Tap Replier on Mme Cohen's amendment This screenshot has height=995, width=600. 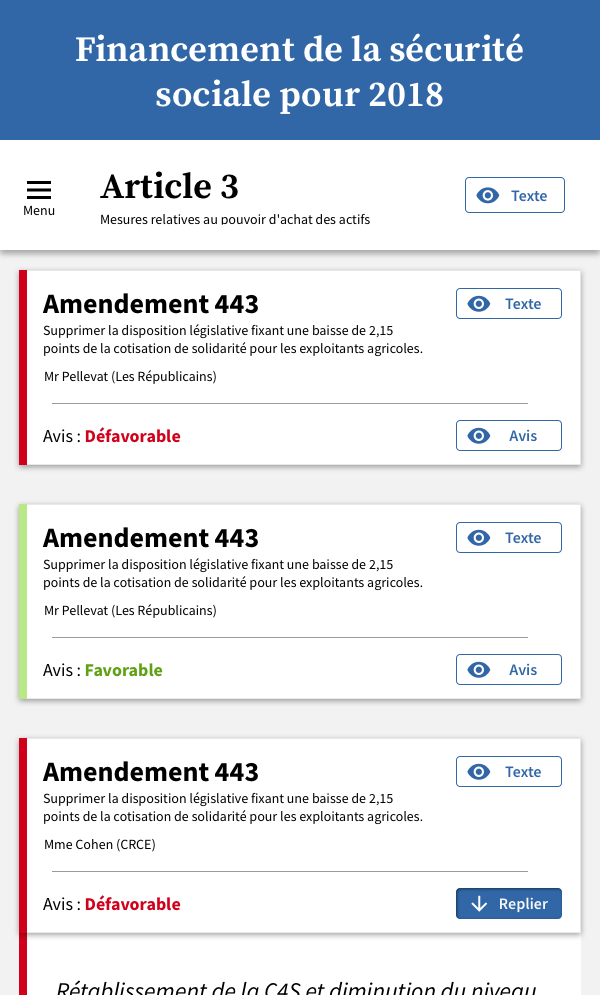click(x=509, y=904)
